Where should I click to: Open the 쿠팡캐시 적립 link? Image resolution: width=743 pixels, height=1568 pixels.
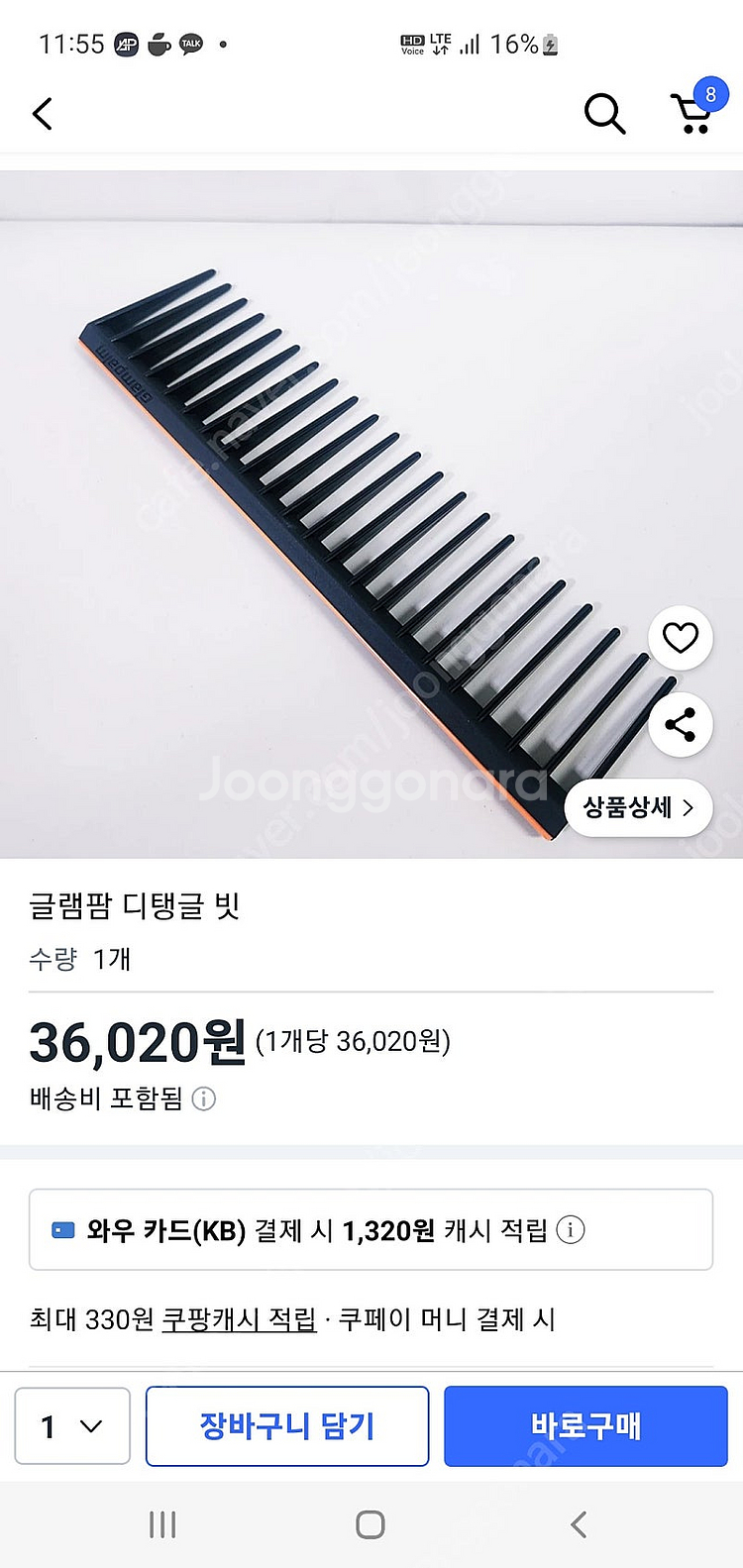point(239,1319)
